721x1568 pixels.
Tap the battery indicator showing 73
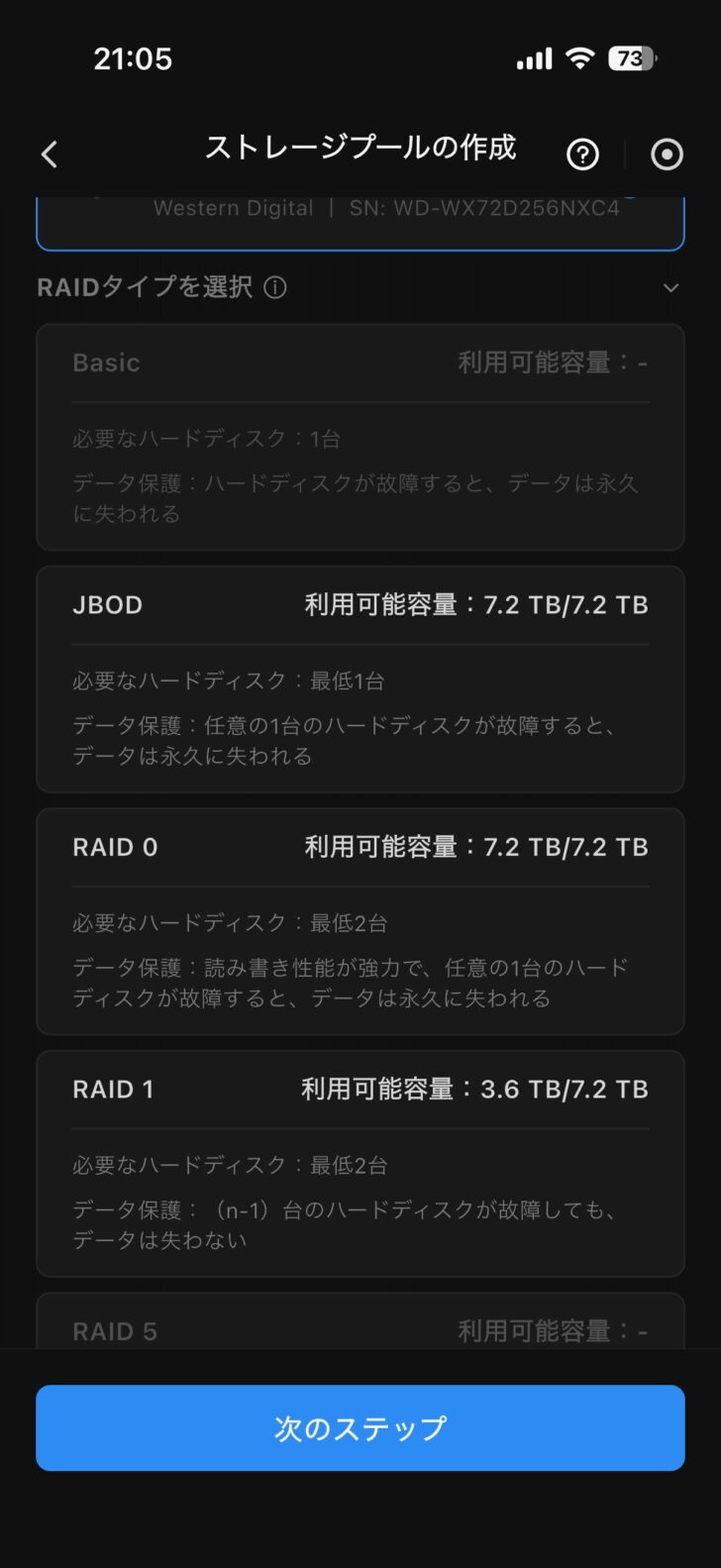632,59
